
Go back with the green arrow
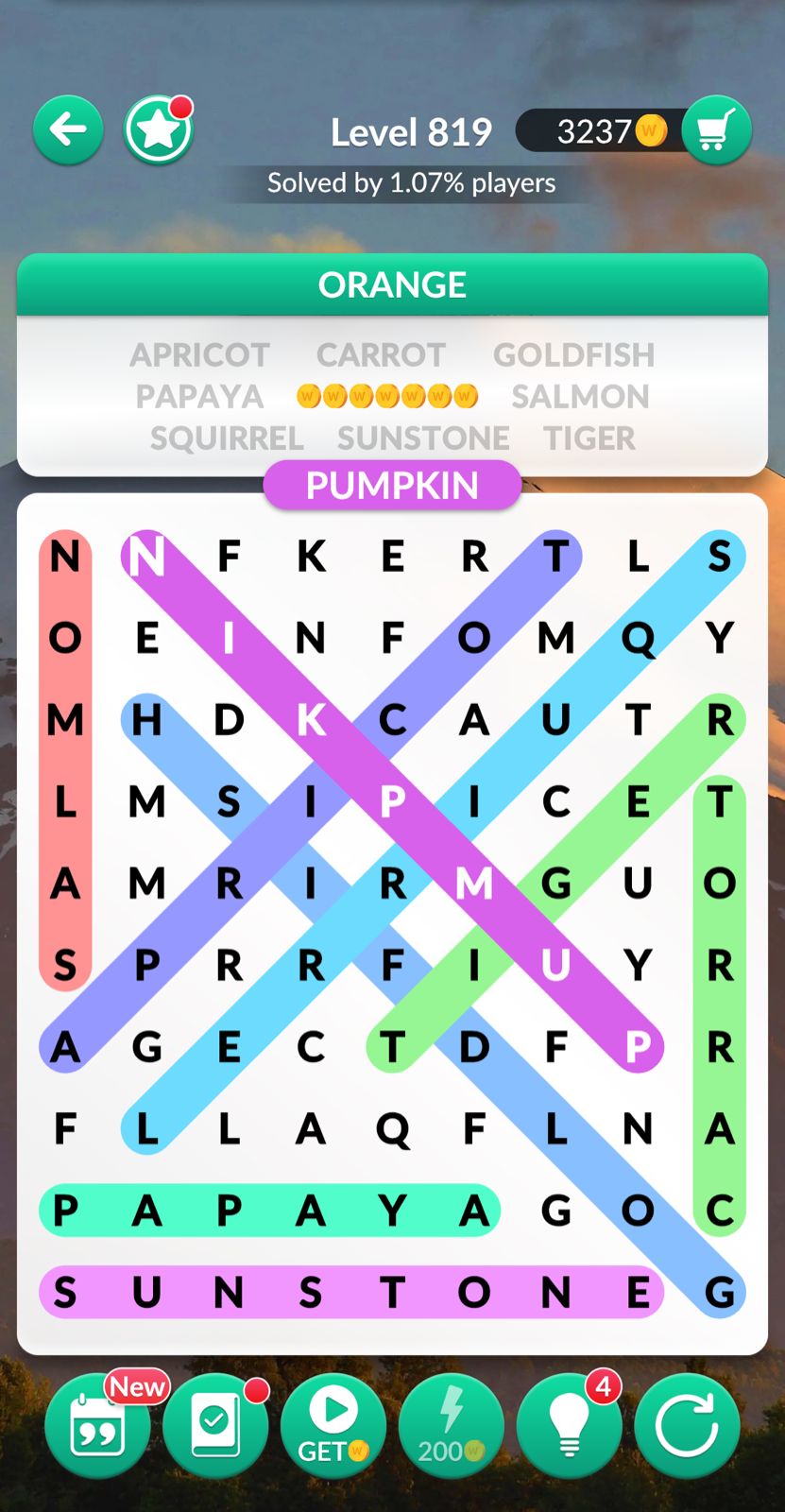coord(68,130)
